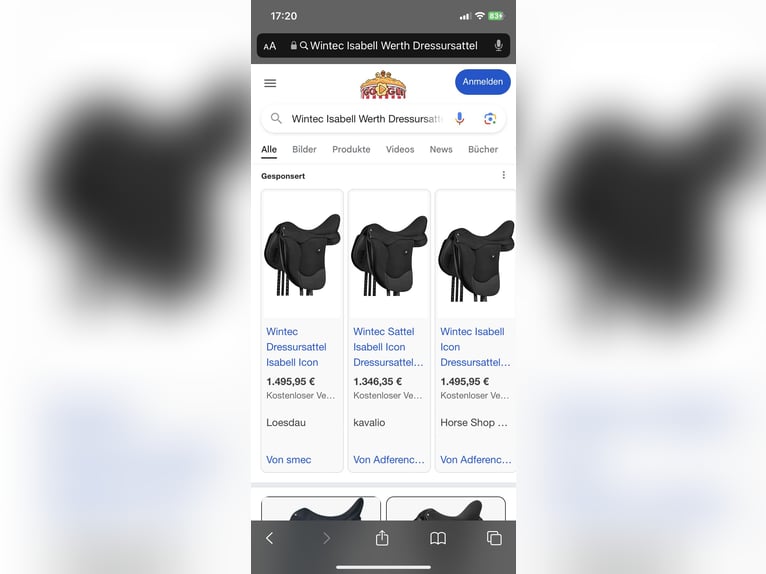Show open Safari tabs
The width and height of the screenshot is (766, 574).
click(x=494, y=538)
